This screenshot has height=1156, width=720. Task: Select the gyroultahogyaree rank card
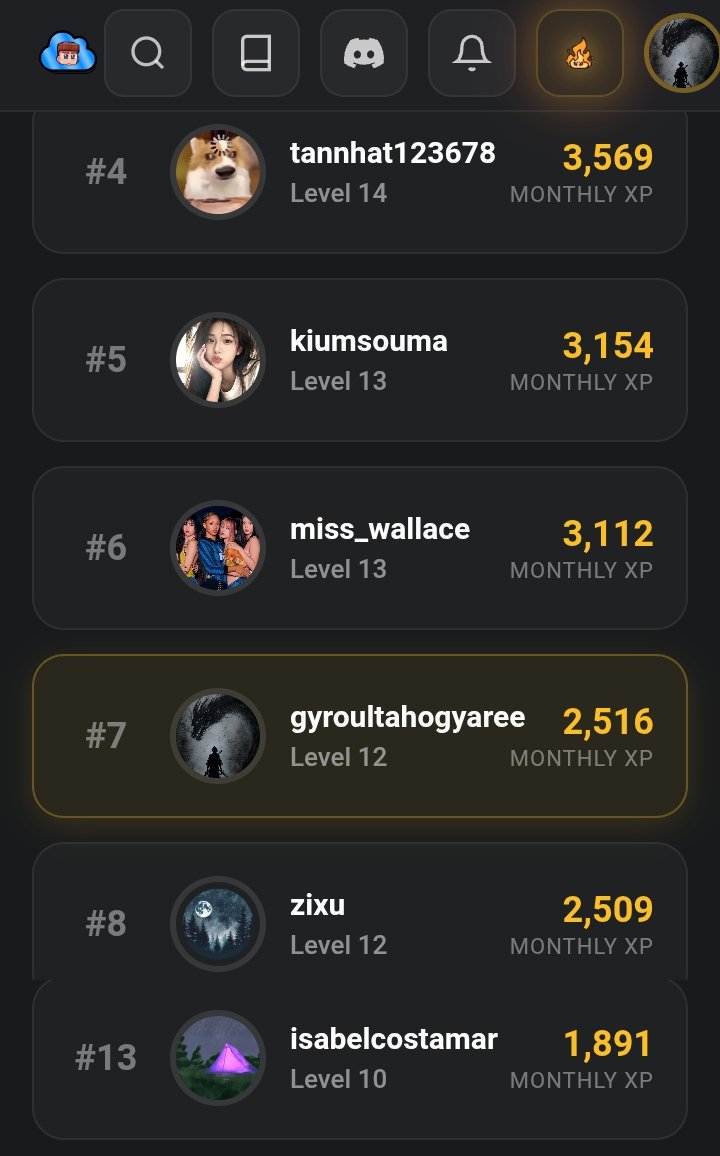coord(360,736)
